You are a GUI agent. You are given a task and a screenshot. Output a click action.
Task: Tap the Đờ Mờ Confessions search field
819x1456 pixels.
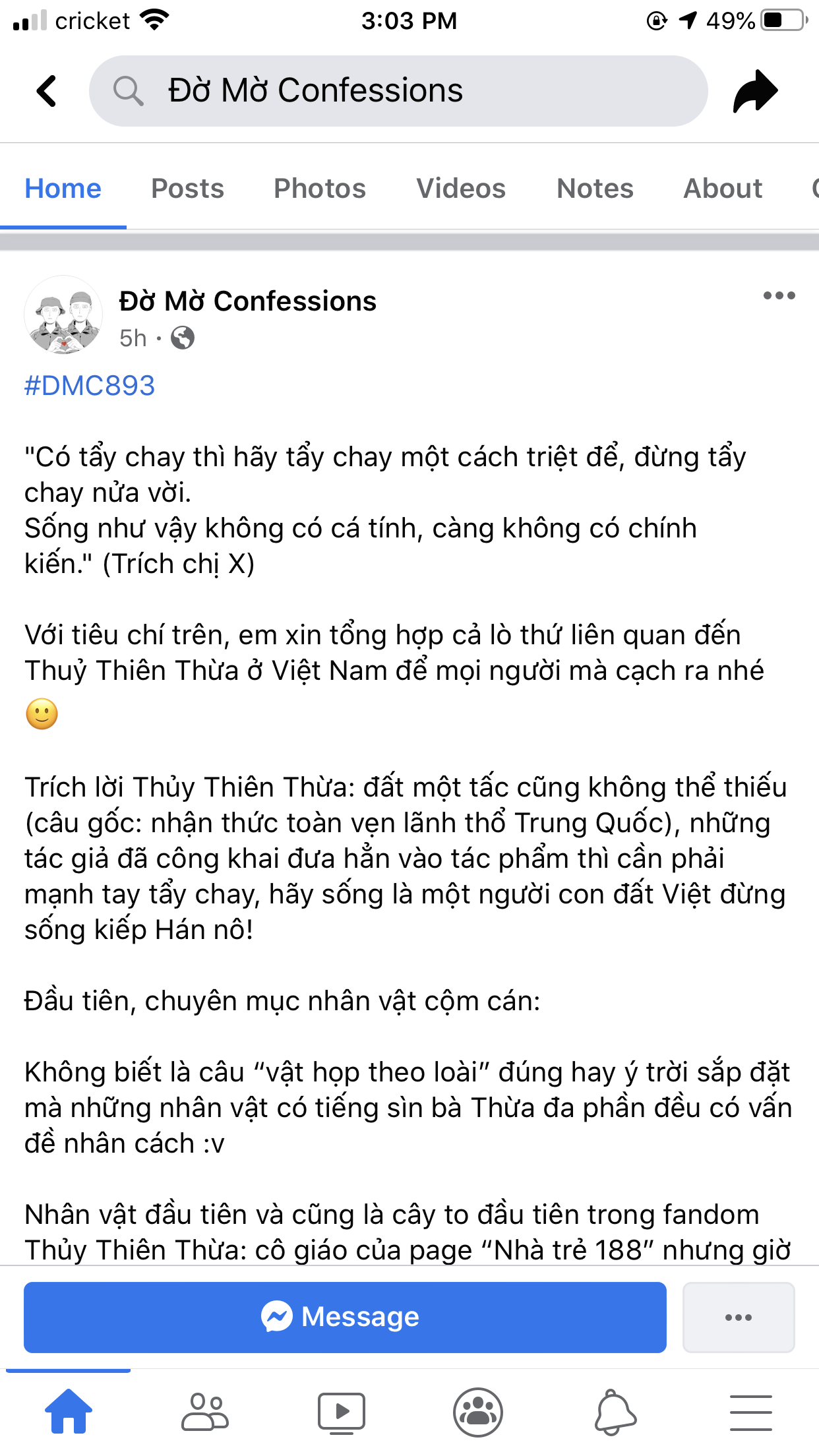(398, 91)
